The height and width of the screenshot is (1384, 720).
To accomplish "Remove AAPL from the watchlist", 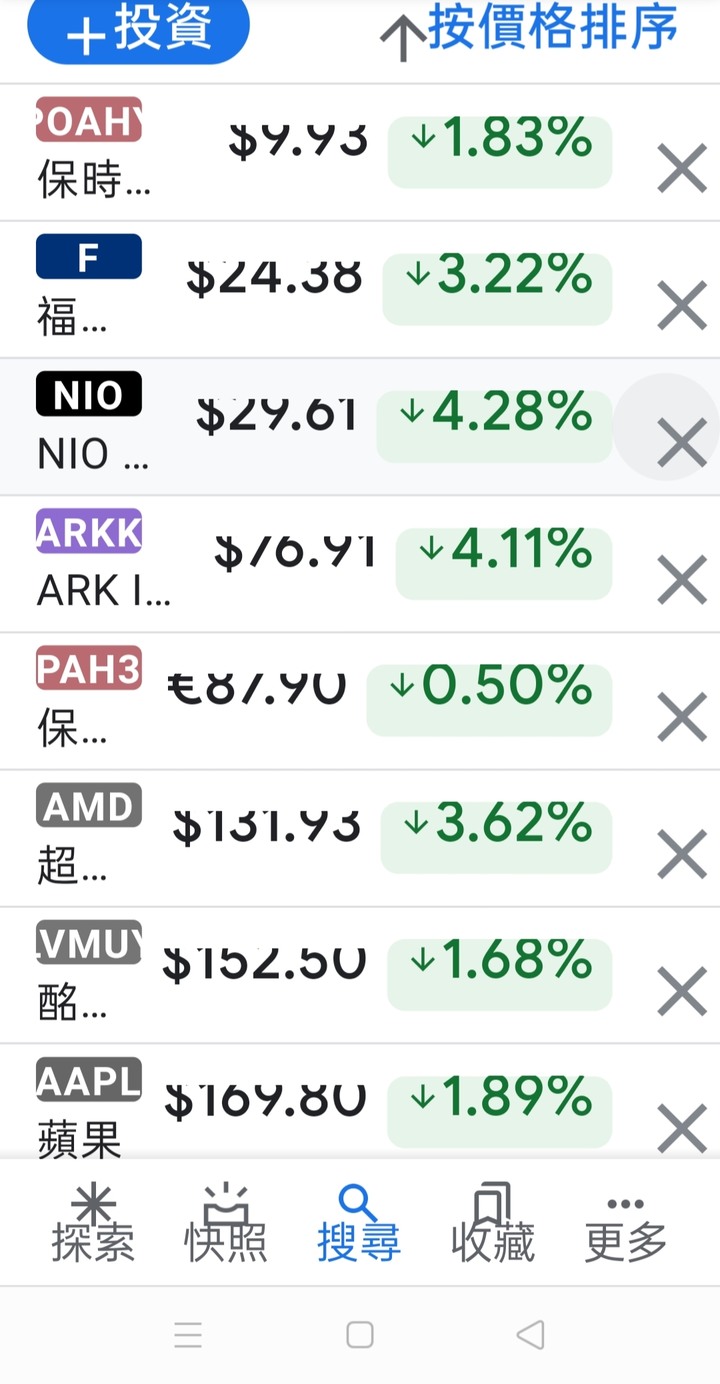I will [682, 1129].
